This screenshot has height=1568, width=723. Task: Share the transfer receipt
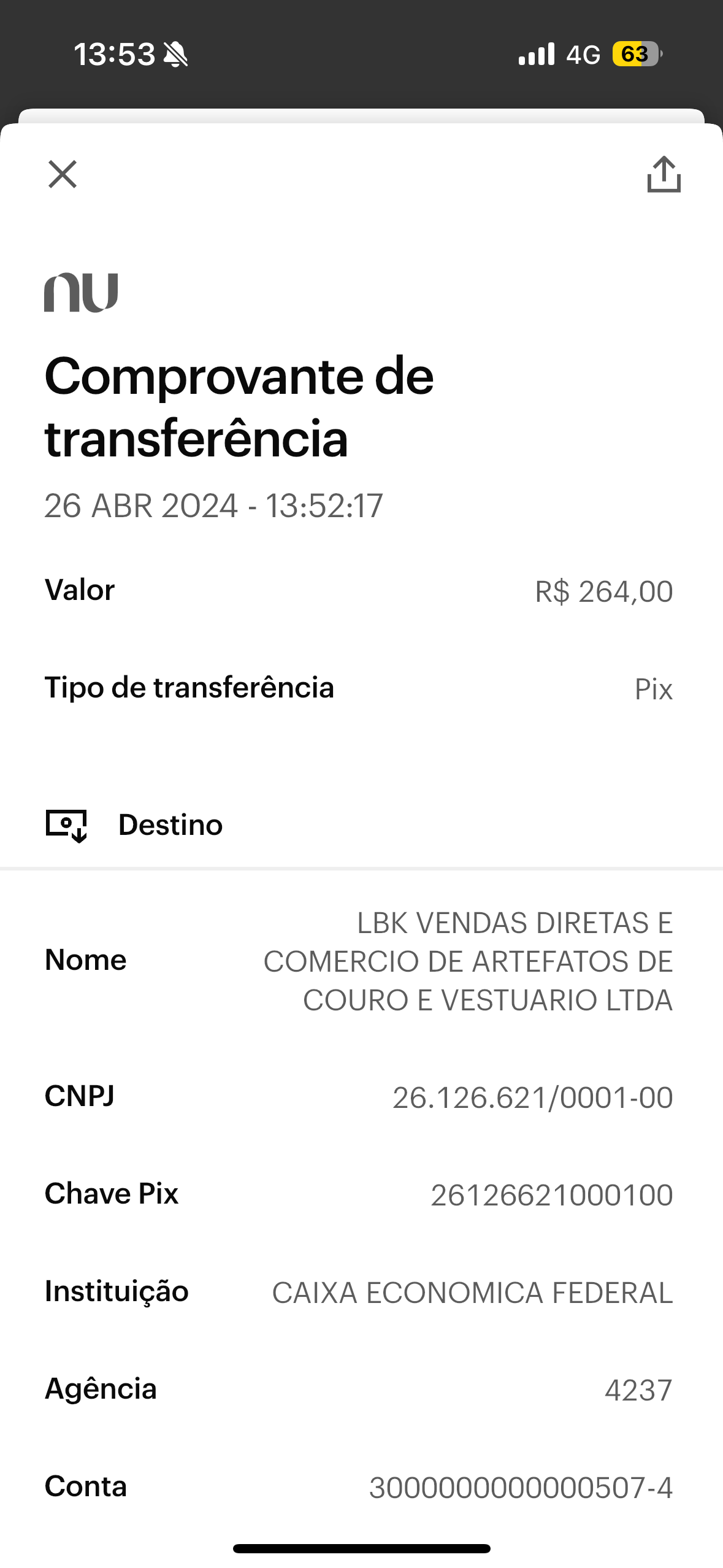(x=664, y=175)
